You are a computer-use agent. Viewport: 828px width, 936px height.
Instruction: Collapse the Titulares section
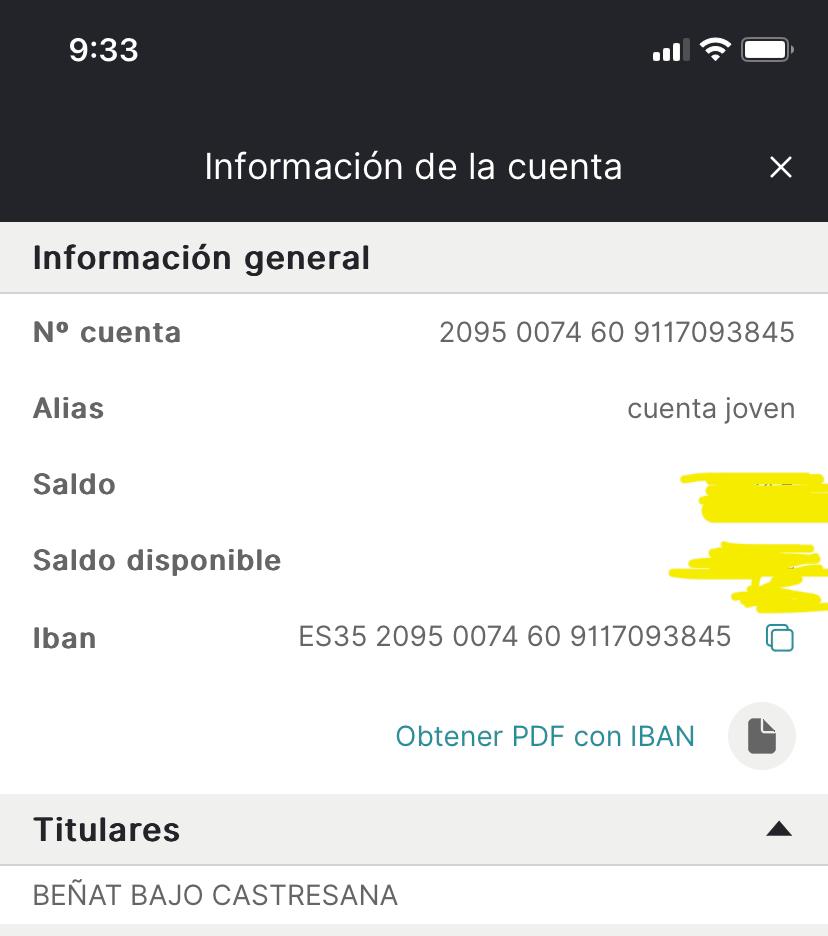click(778, 829)
